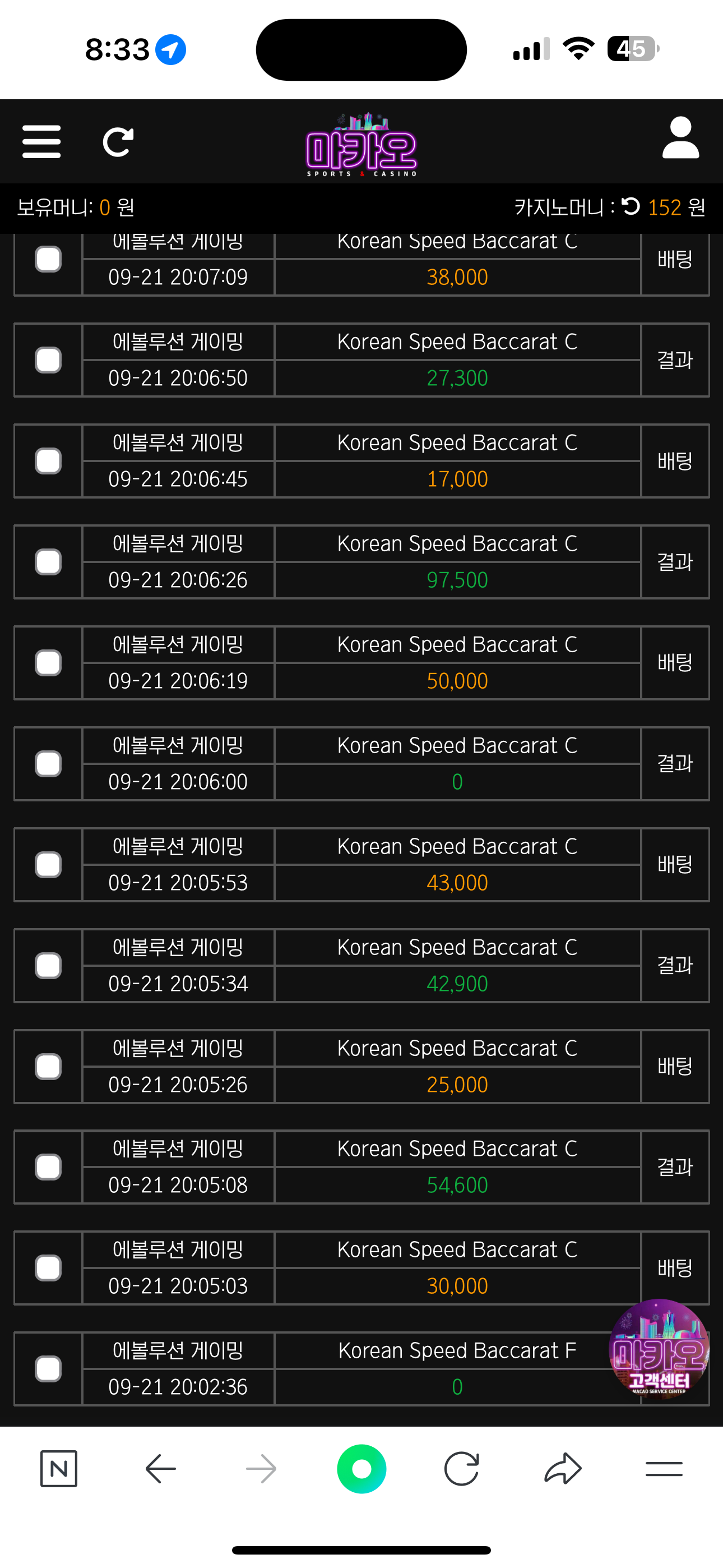Check the checkbox for 20:05:26
The image size is (723, 1568).
click(48, 1067)
